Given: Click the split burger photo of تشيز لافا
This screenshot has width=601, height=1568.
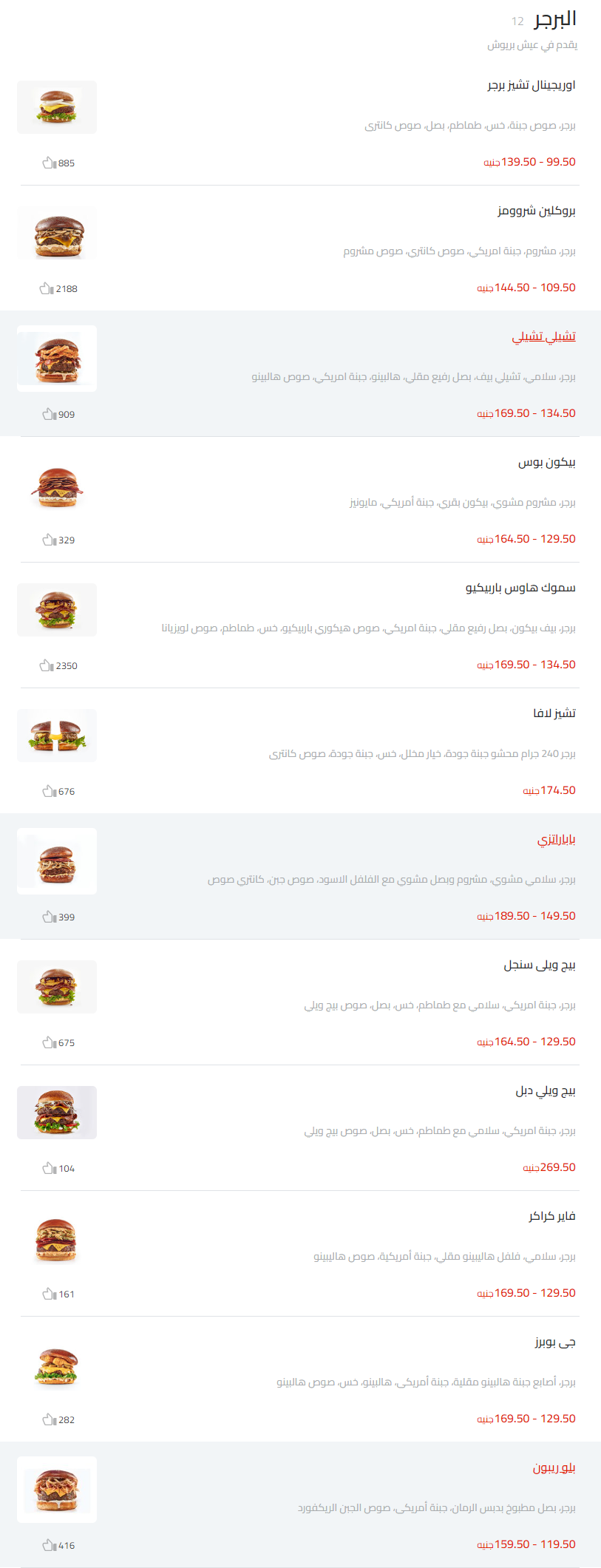Looking at the screenshot, I should pyautogui.click(x=56, y=735).
